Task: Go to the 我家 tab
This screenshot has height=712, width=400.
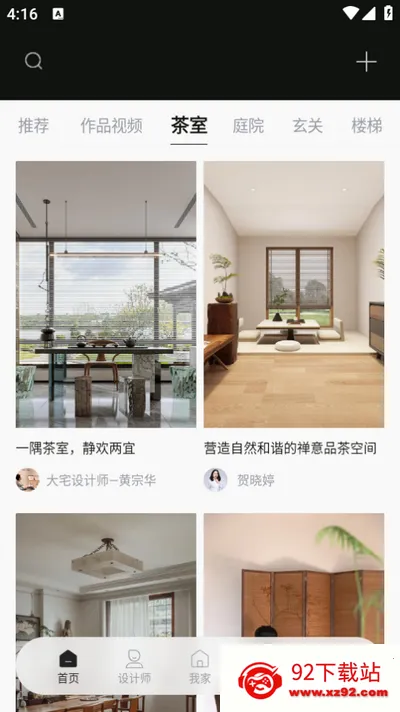Action: pos(200,667)
